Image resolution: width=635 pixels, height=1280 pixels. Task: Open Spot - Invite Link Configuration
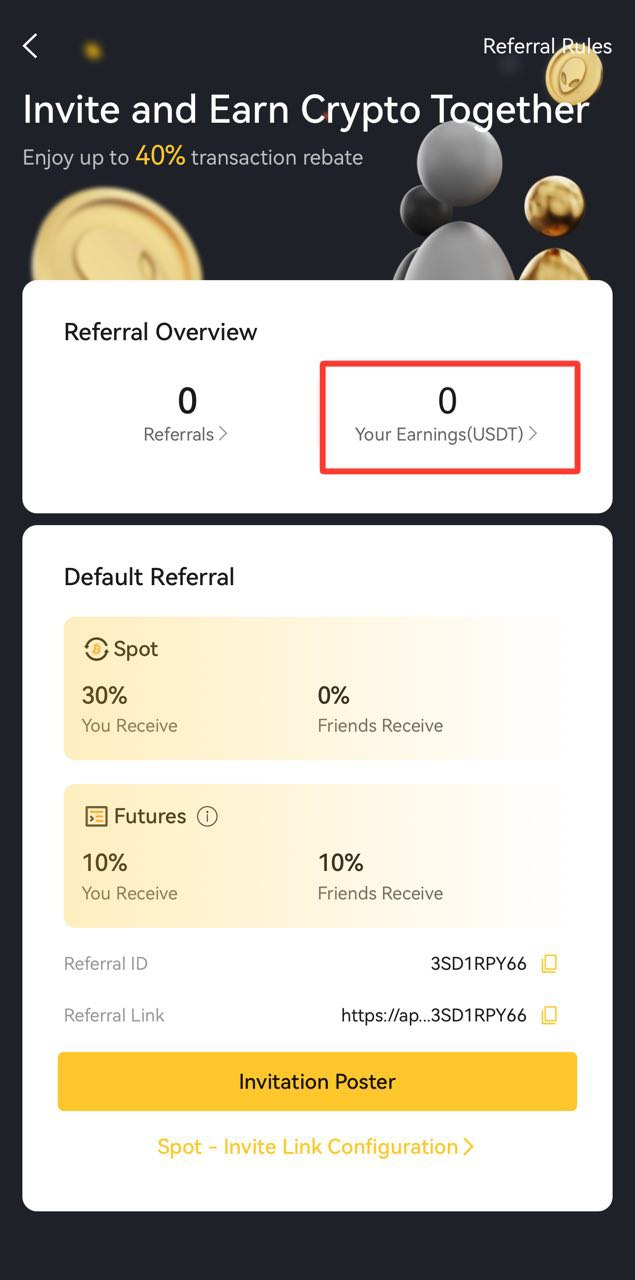click(x=316, y=1147)
